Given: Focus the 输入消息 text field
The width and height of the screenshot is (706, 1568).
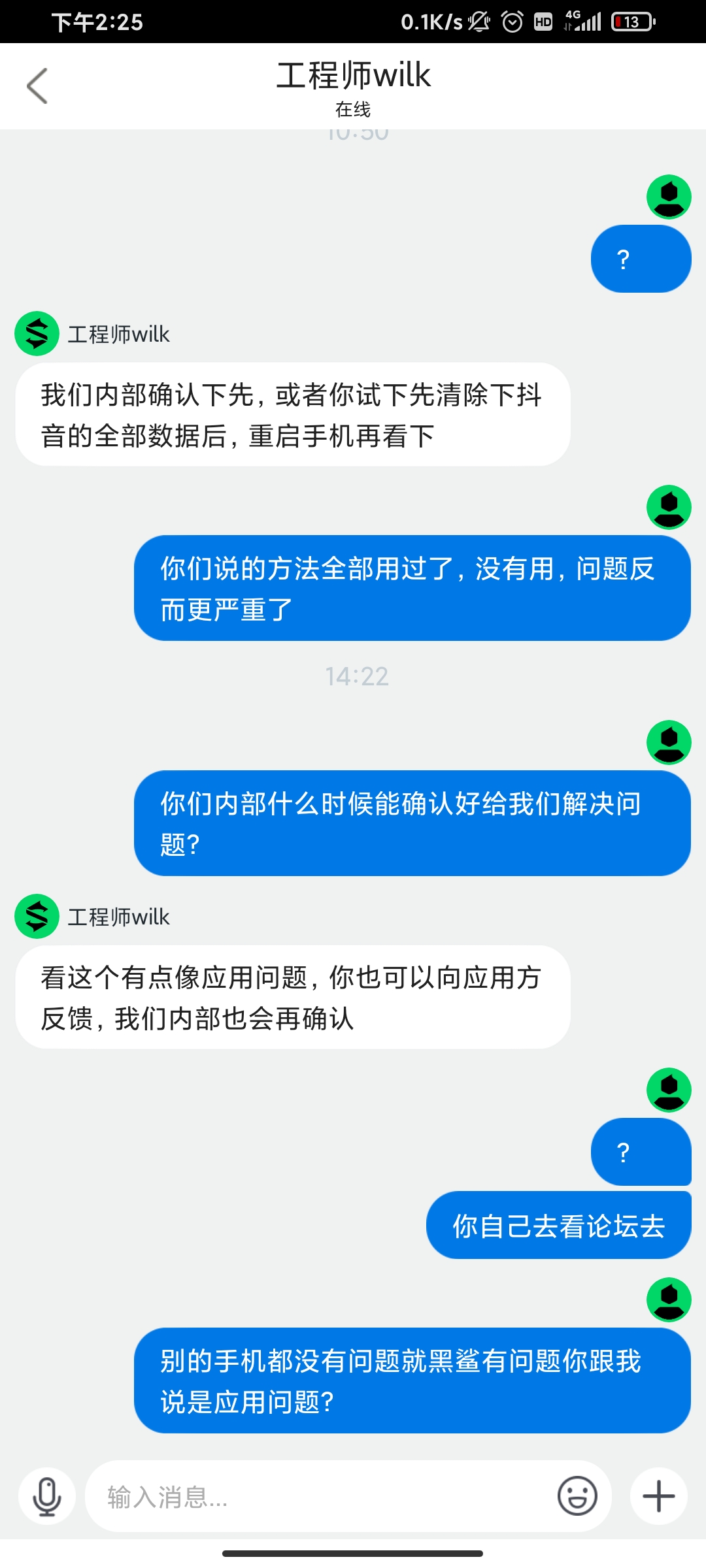Looking at the screenshot, I should pyautogui.click(x=320, y=1496).
